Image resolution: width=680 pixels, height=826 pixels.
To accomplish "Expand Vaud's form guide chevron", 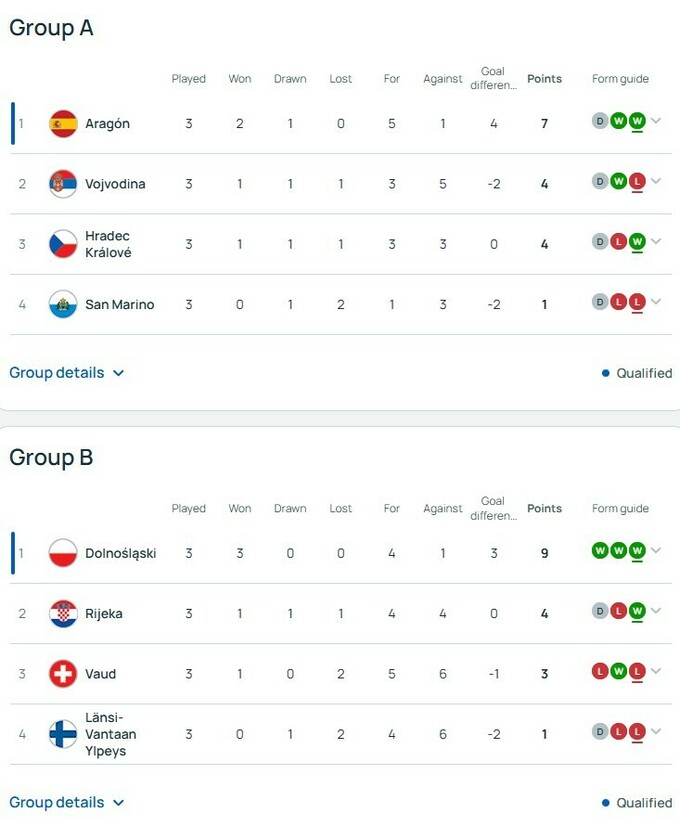I will click(x=656, y=671).
